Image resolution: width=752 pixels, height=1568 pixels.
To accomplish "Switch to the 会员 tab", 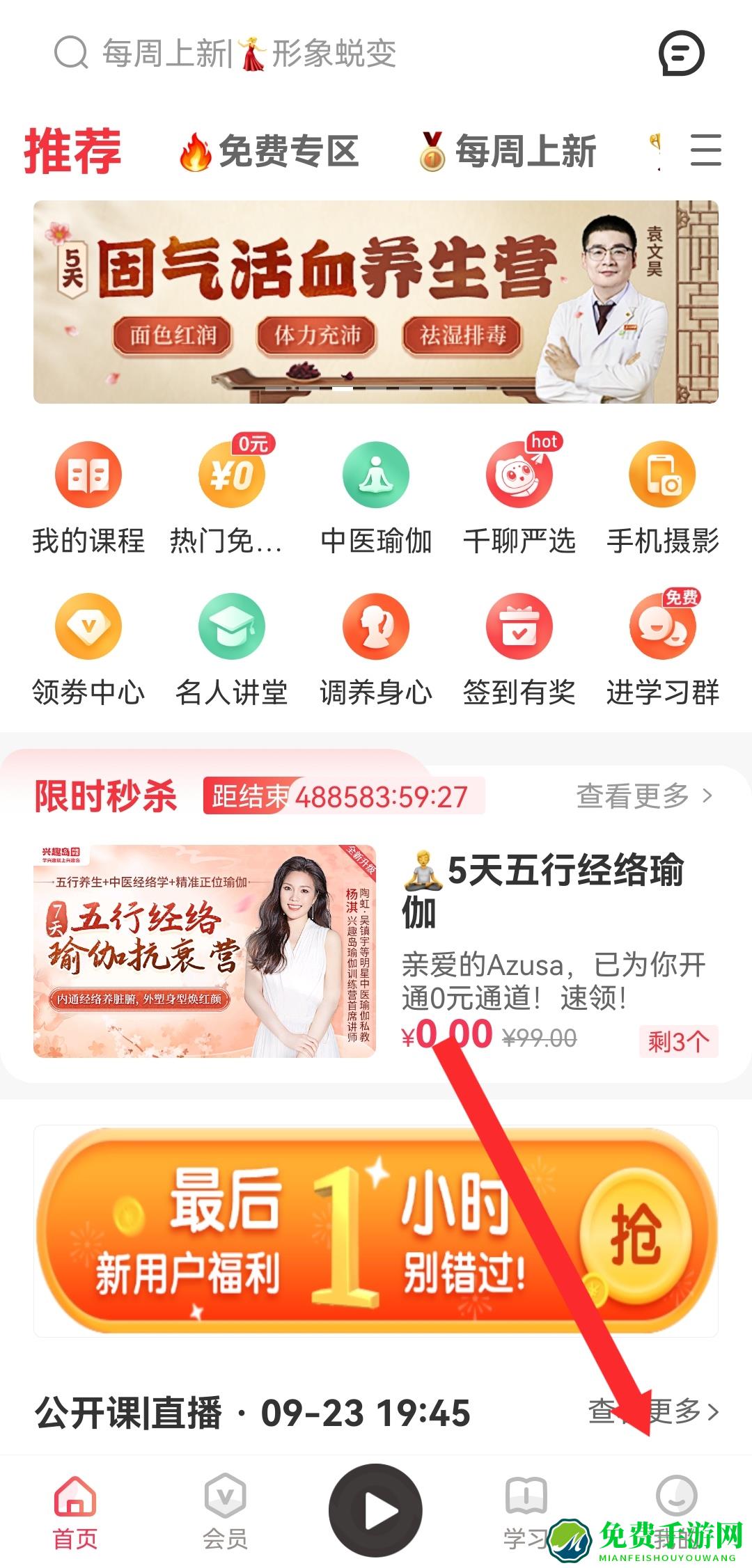I will tap(225, 1510).
